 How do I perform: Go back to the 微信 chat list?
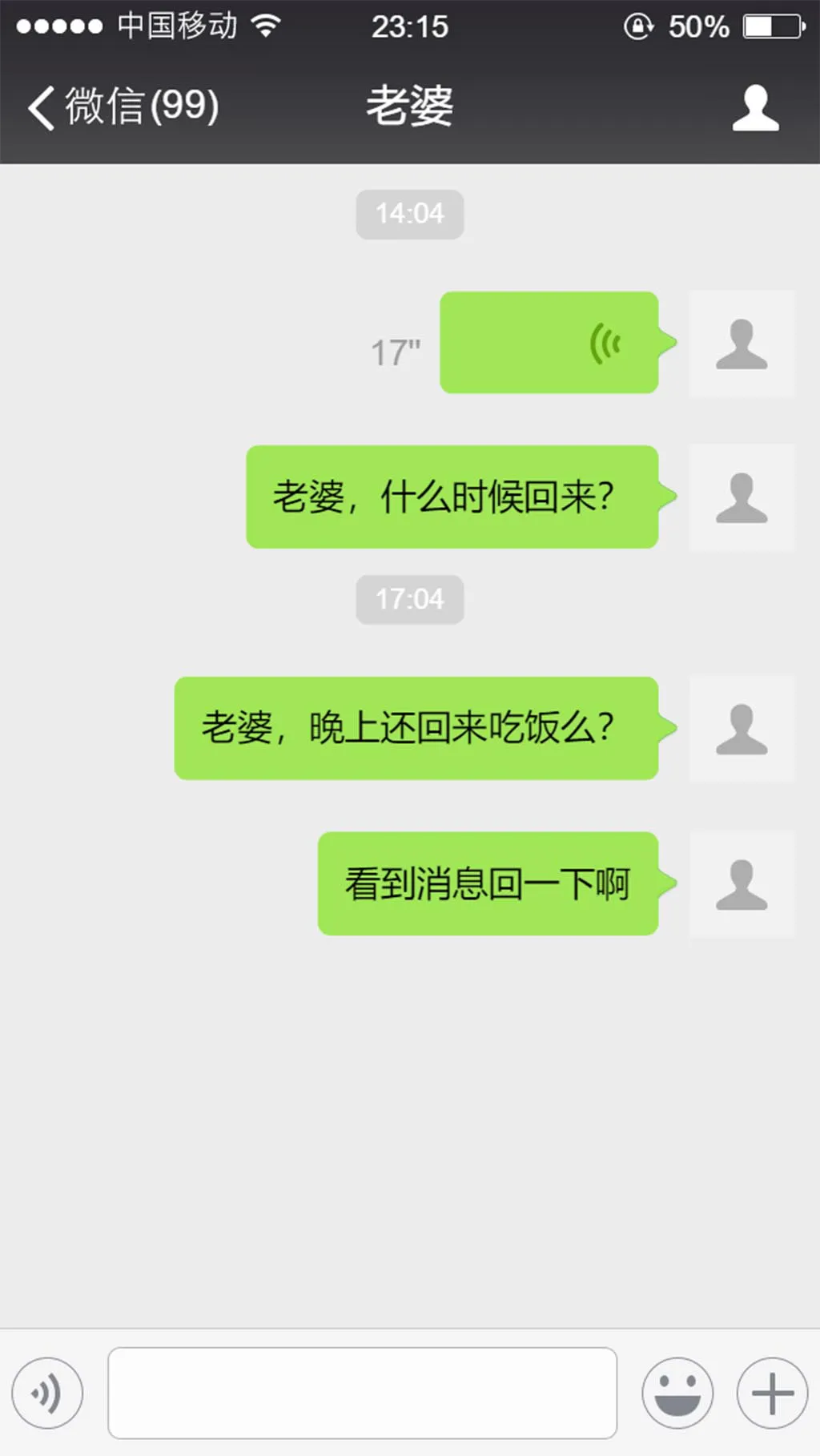(x=120, y=107)
